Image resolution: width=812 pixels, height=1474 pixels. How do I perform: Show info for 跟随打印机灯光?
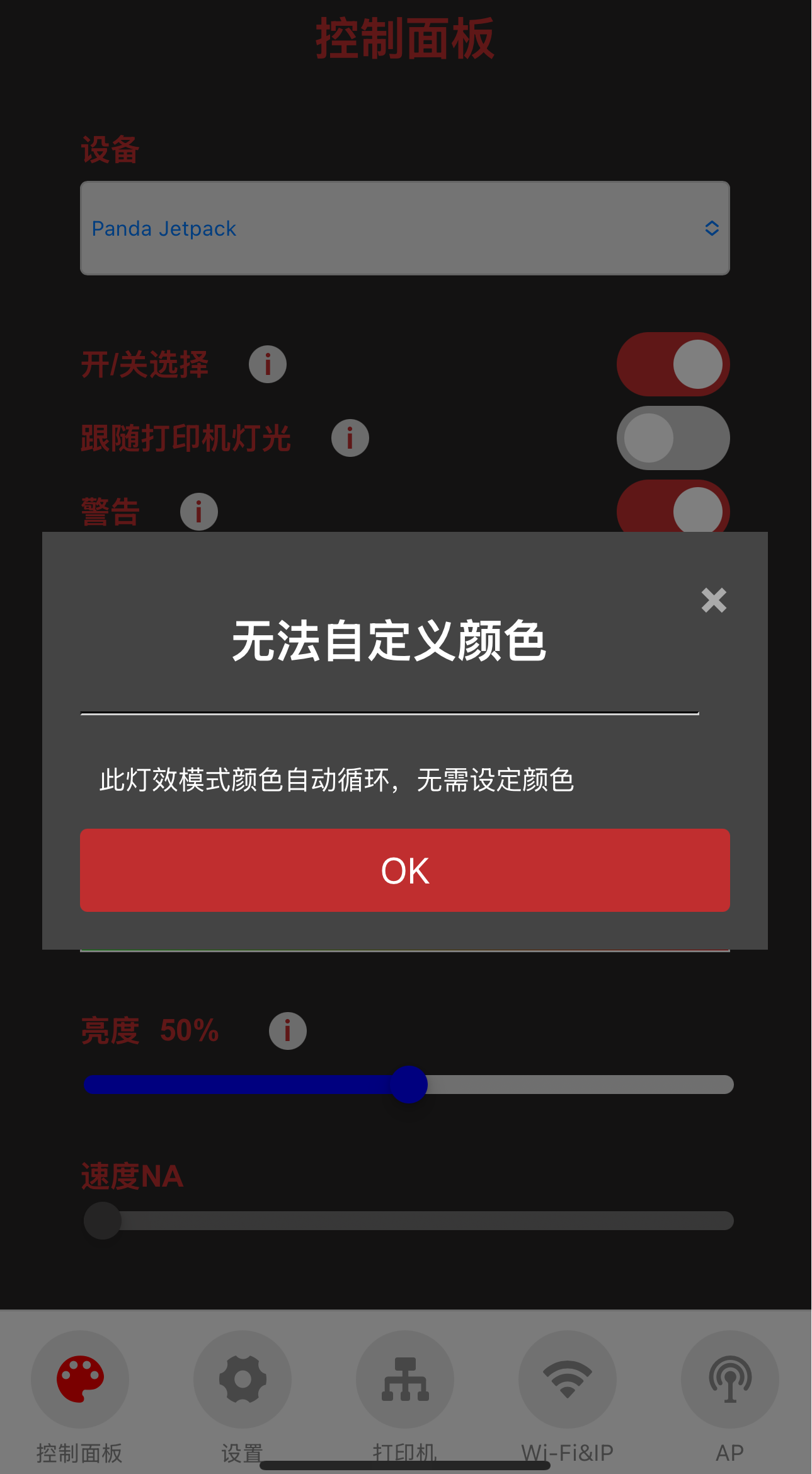[x=350, y=438]
